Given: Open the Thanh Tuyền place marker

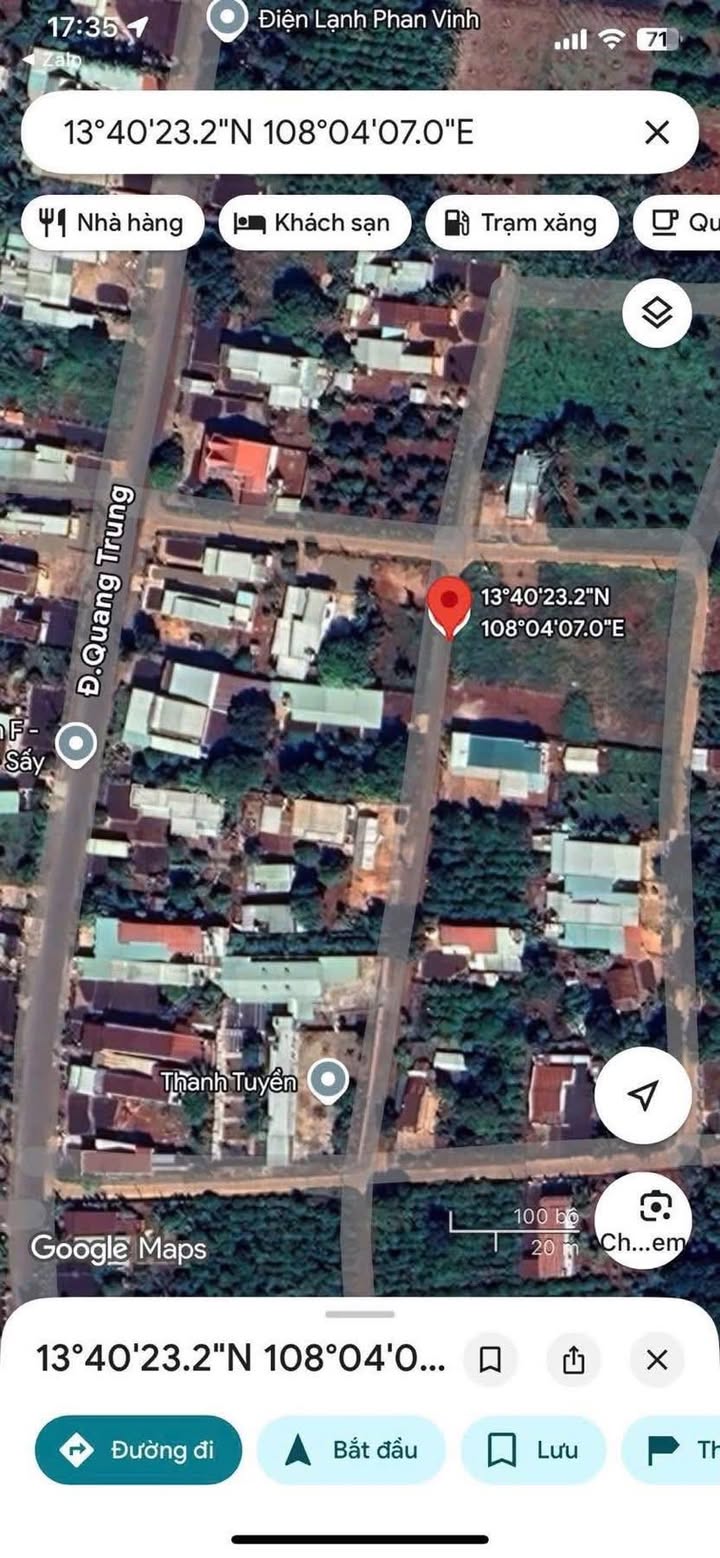Looking at the screenshot, I should [327, 1082].
